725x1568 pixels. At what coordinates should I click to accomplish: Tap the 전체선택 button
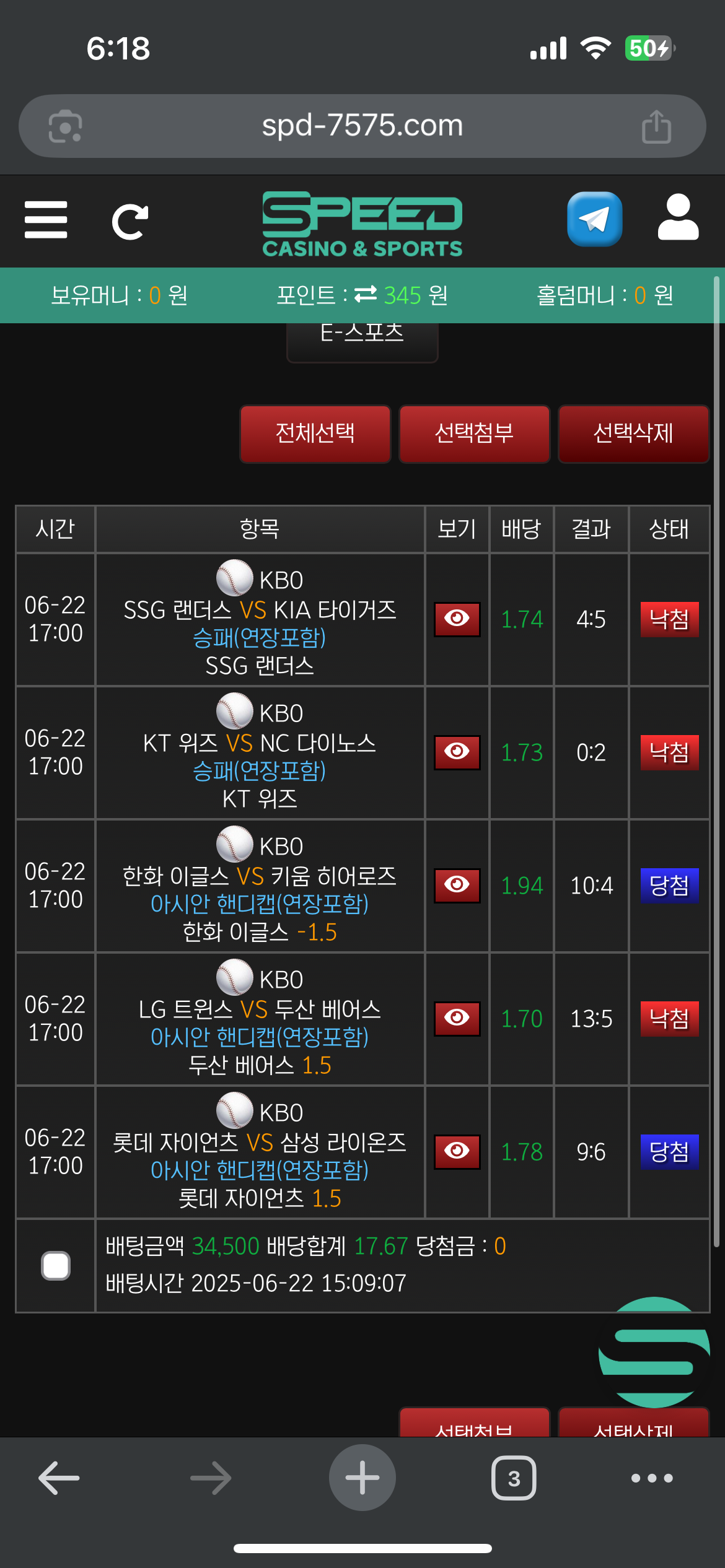[x=315, y=433]
